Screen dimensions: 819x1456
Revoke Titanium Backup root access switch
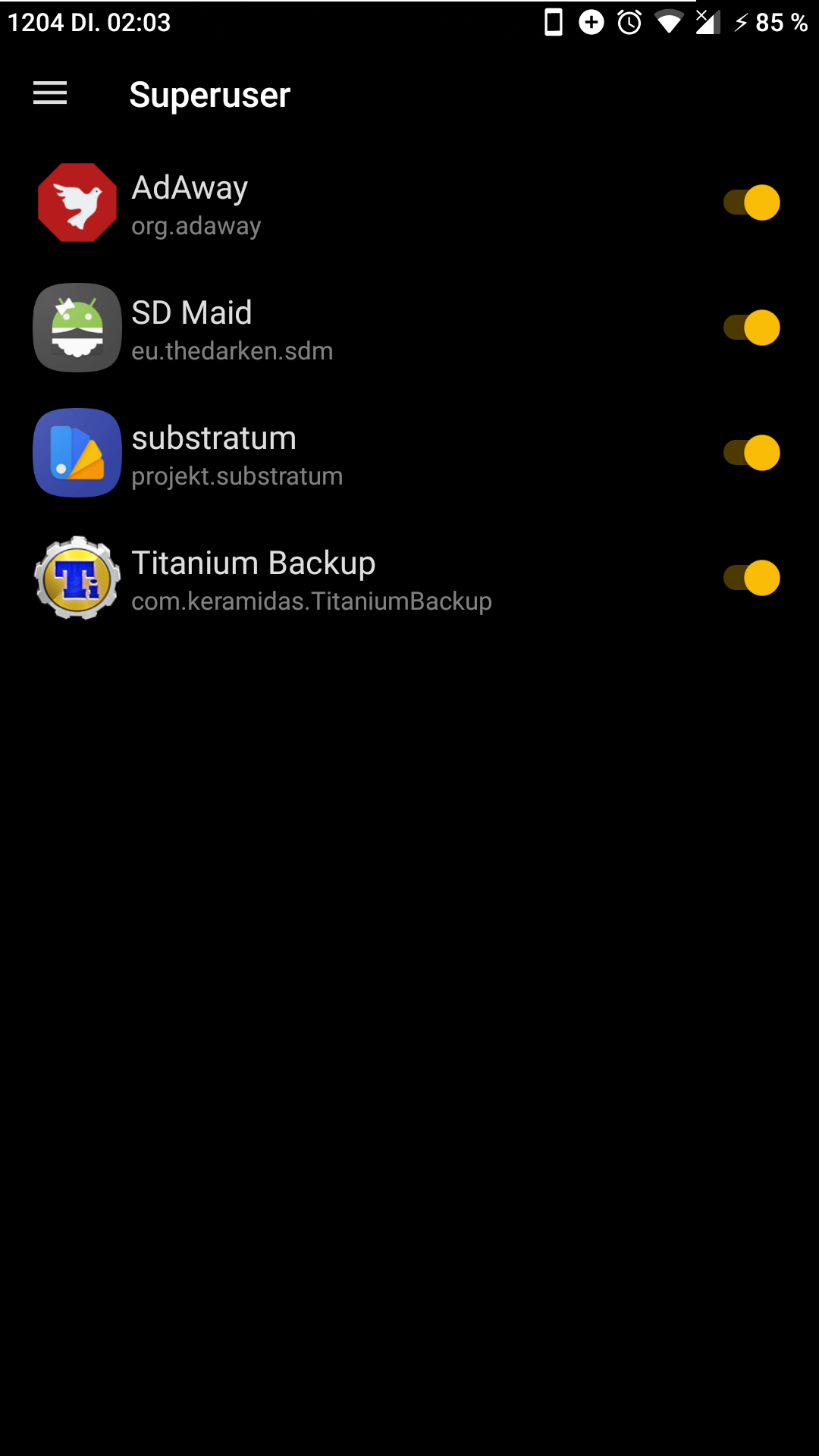752,578
